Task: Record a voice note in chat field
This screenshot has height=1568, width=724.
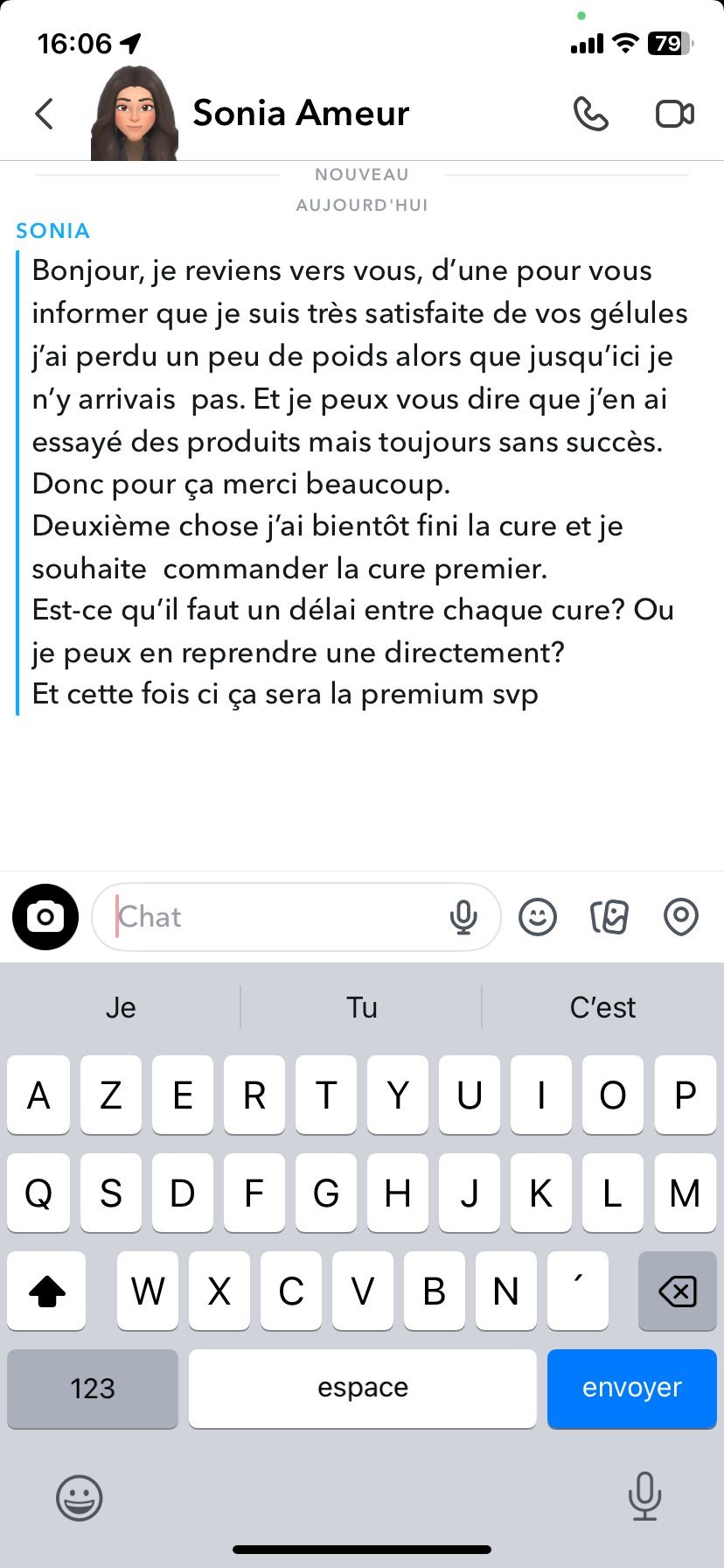Action: pyautogui.click(x=463, y=917)
